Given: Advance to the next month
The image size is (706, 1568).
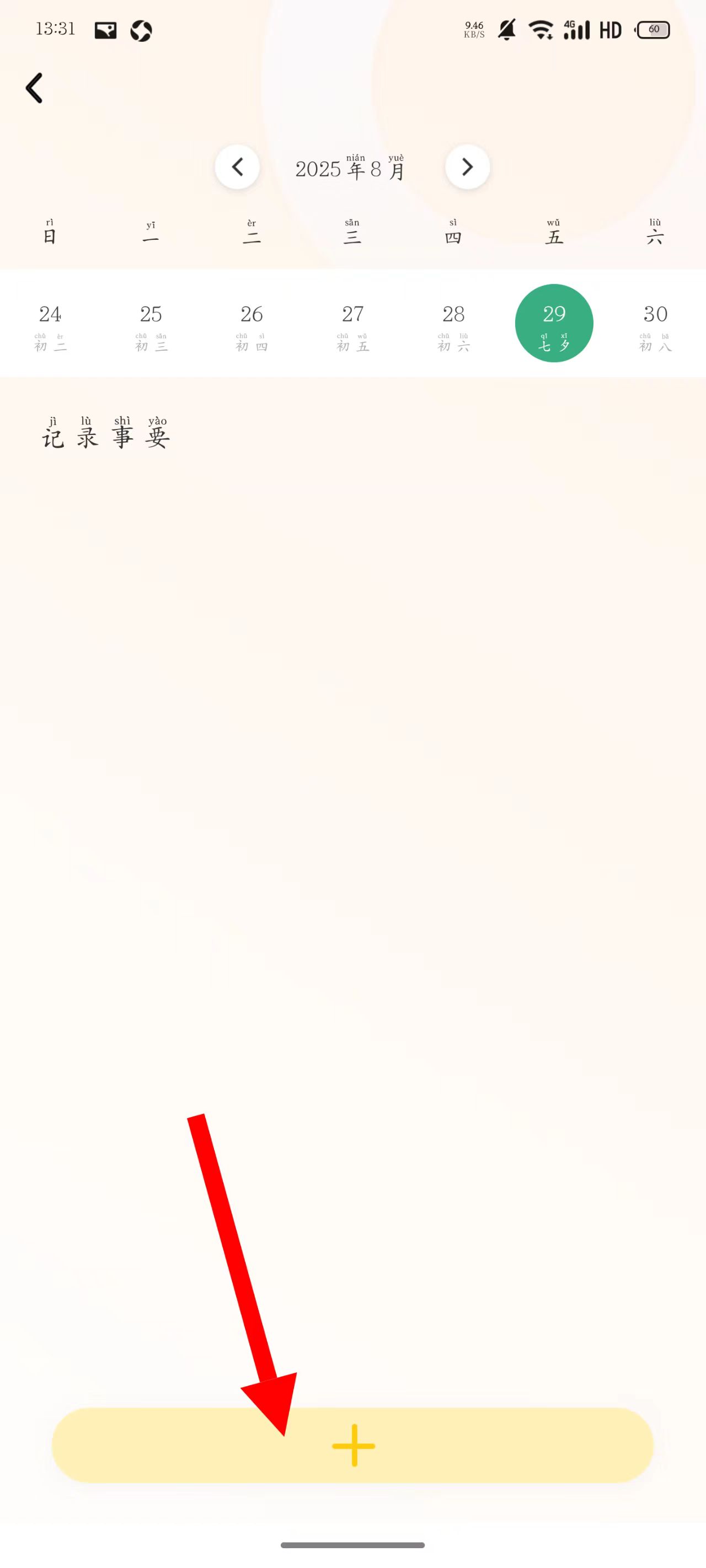Looking at the screenshot, I should click(467, 167).
